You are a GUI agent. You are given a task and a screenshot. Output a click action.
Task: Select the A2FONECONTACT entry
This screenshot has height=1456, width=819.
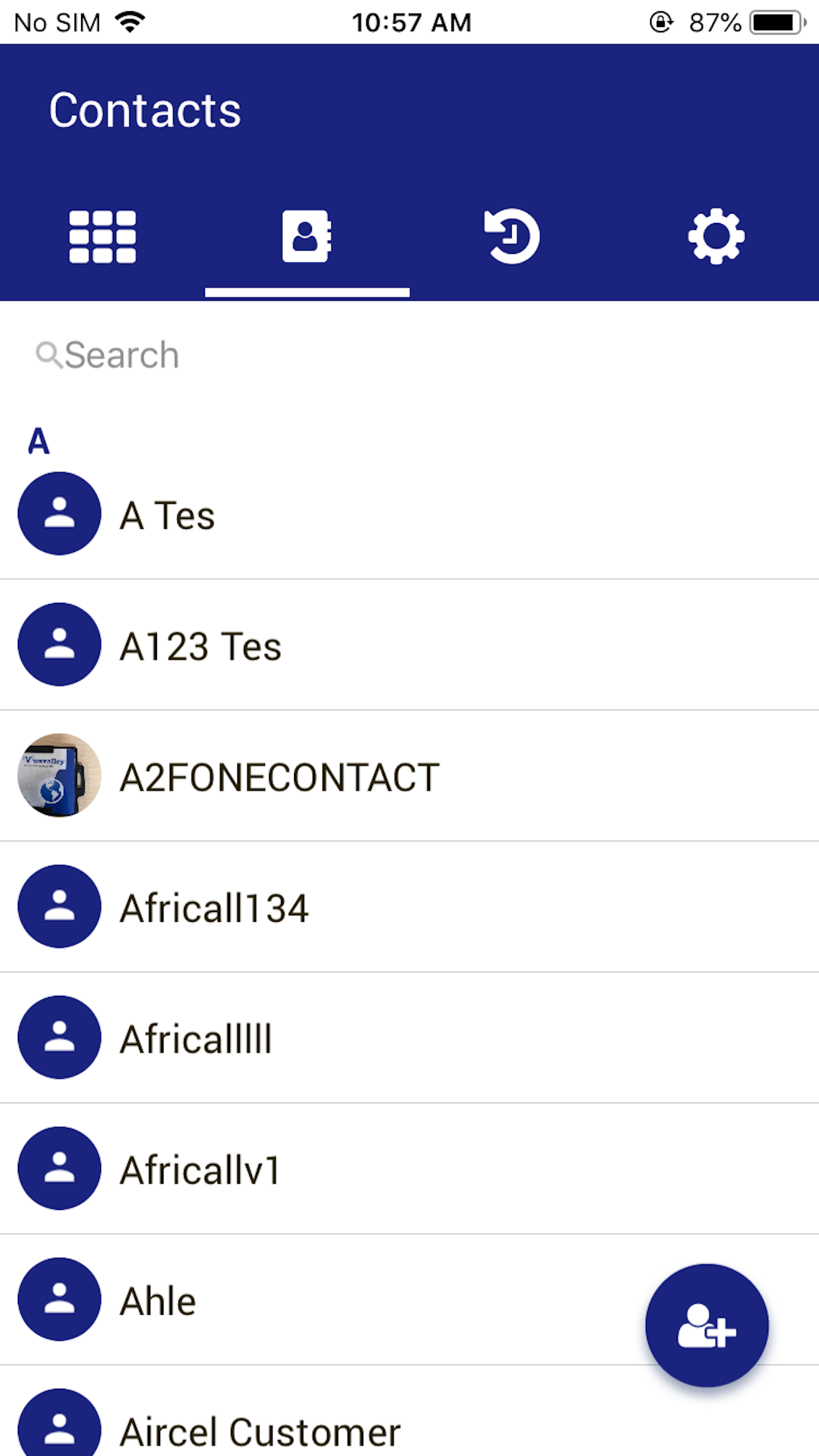point(278,776)
